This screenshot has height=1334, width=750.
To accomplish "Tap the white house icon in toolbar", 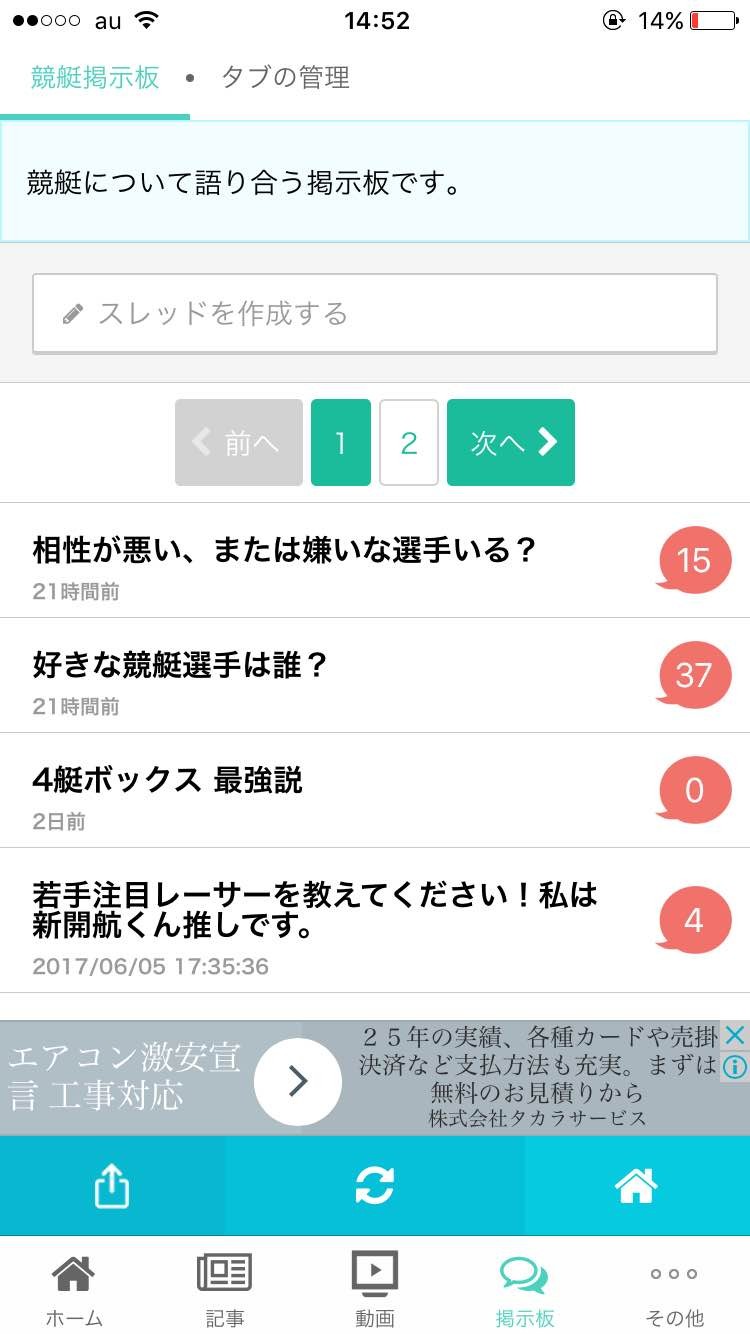I will click(x=636, y=1186).
